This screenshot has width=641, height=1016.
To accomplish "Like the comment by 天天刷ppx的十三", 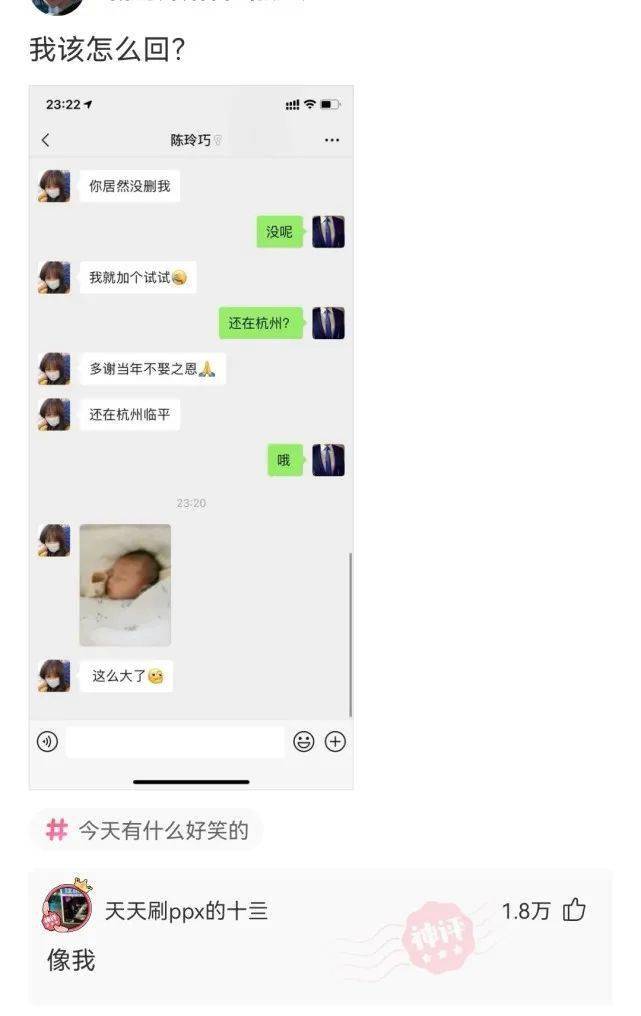I will (574, 910).
